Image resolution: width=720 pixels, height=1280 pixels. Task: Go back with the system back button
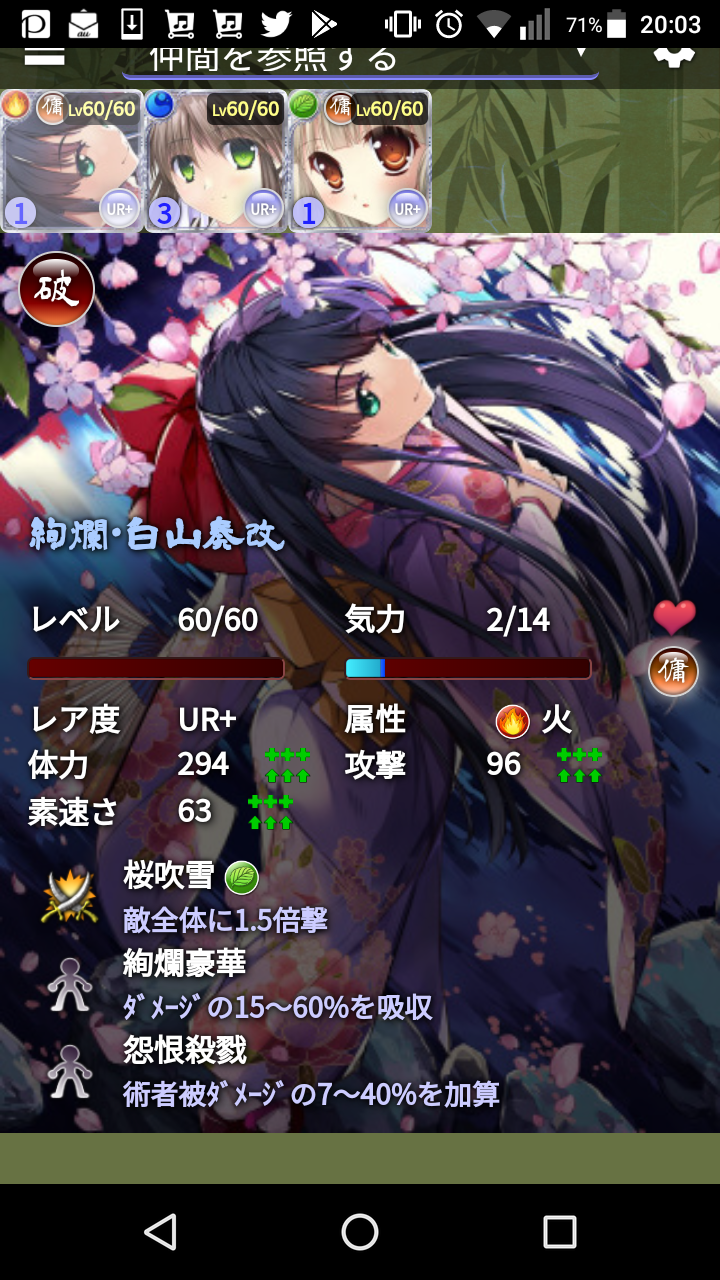tap(160, 1231)
